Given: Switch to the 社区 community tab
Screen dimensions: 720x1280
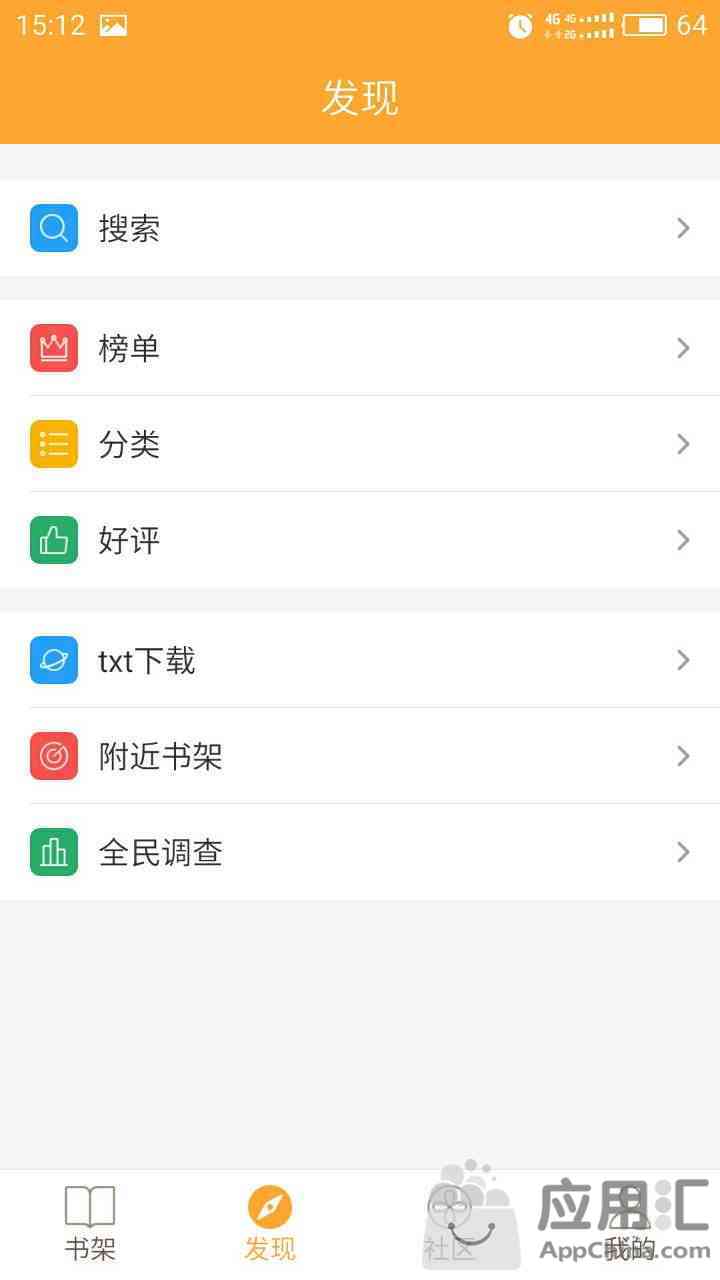Looking at the screenshot, I should tap(450, 1224).
